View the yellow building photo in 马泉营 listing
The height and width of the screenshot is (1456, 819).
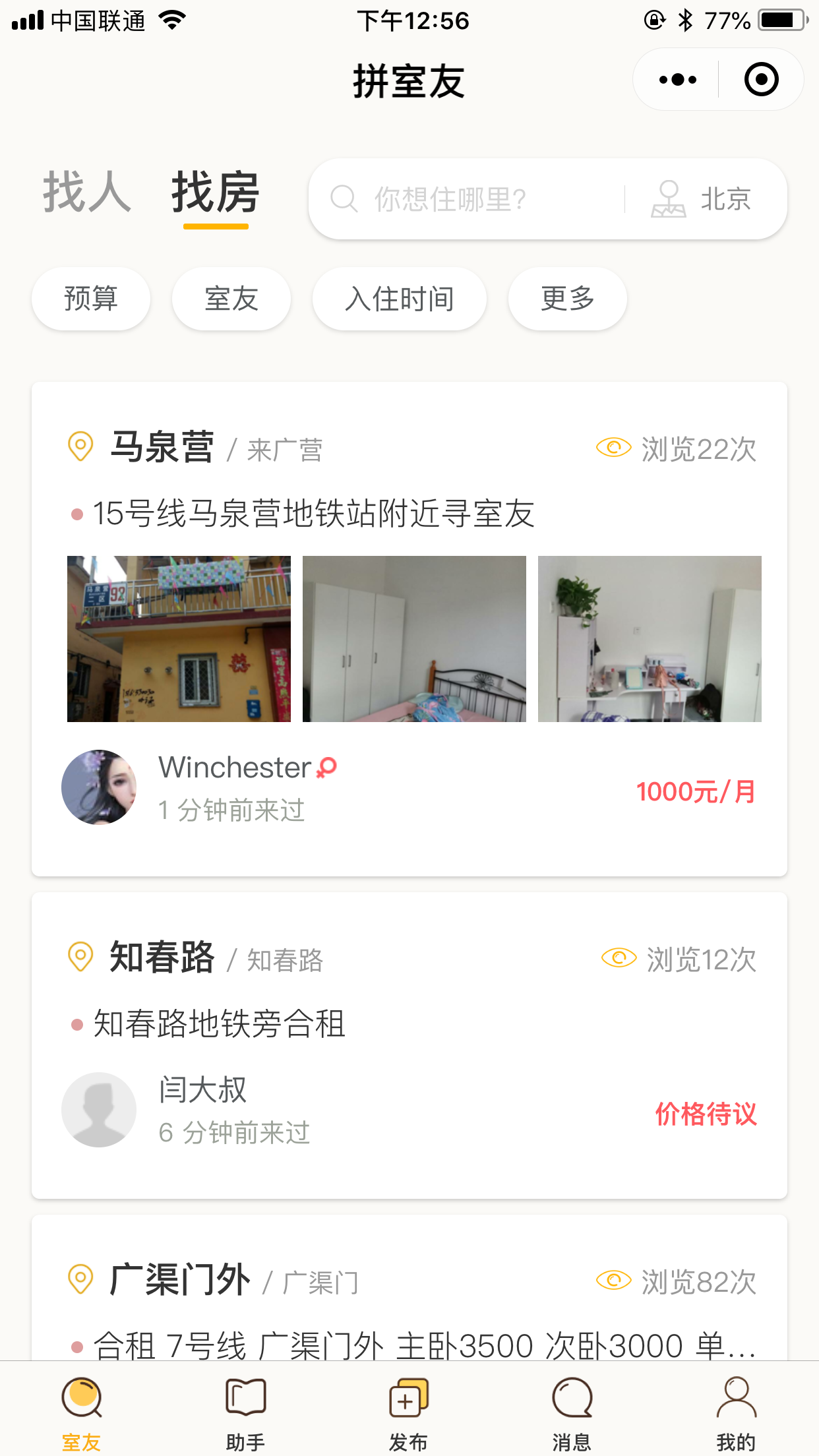[x=179, y=639]
